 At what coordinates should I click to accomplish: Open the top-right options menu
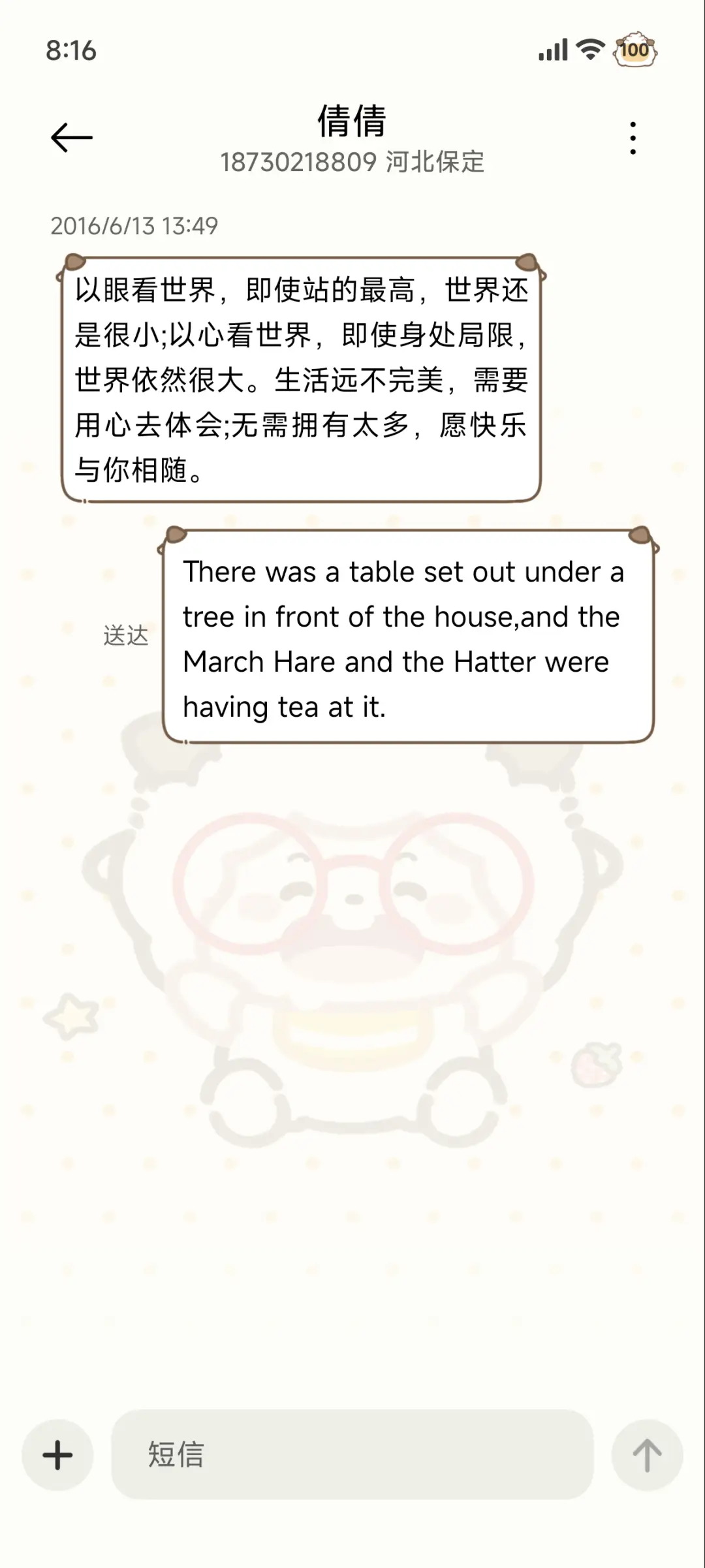point(632,137)
